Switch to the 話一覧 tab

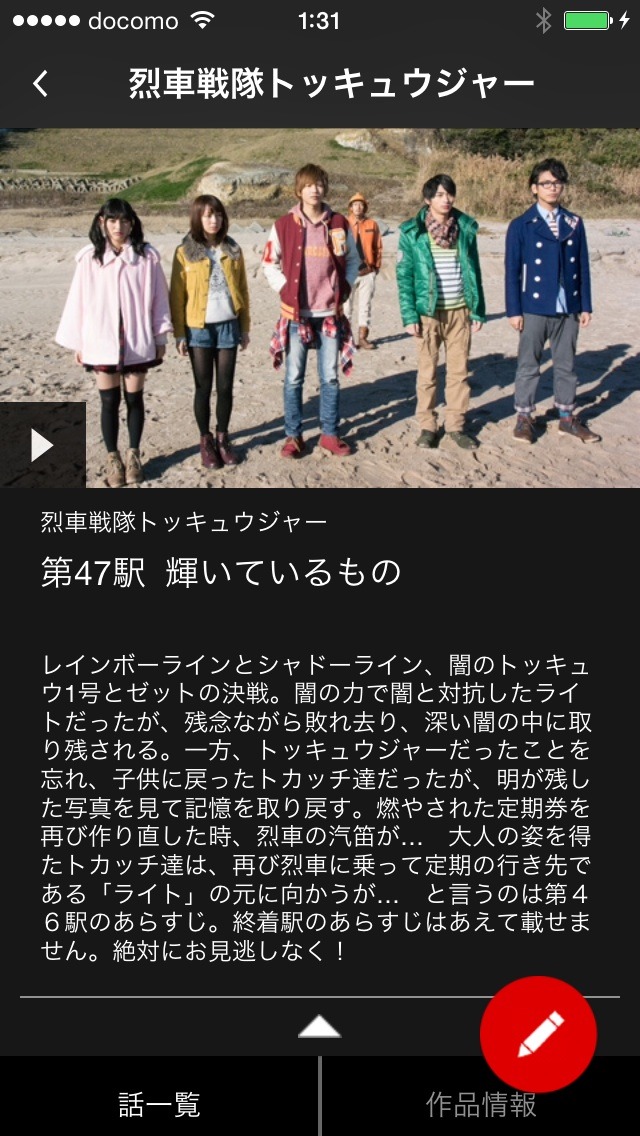click(160, 1104)
